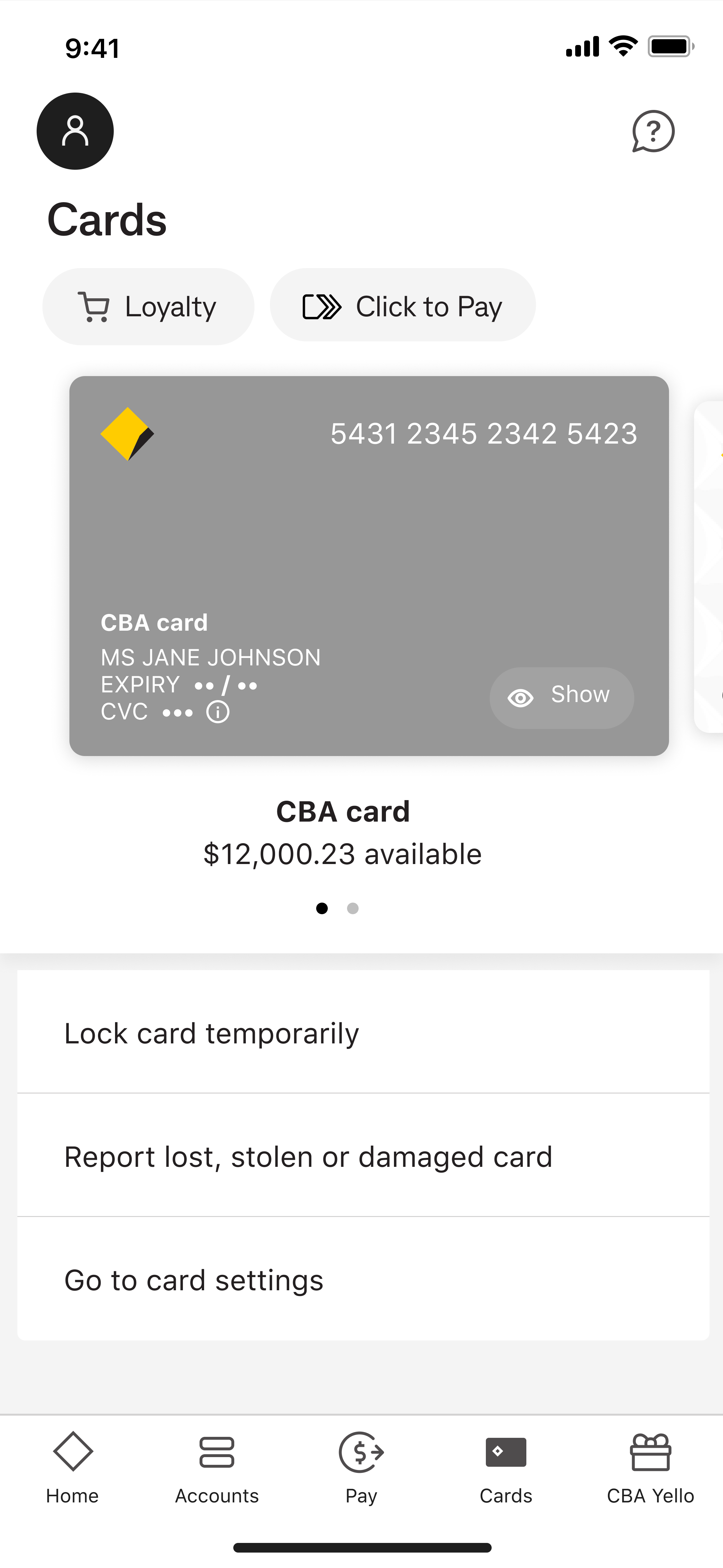View CVC info icon
The width and height of the screenshot is (723, 1568).
coord(218,712)
